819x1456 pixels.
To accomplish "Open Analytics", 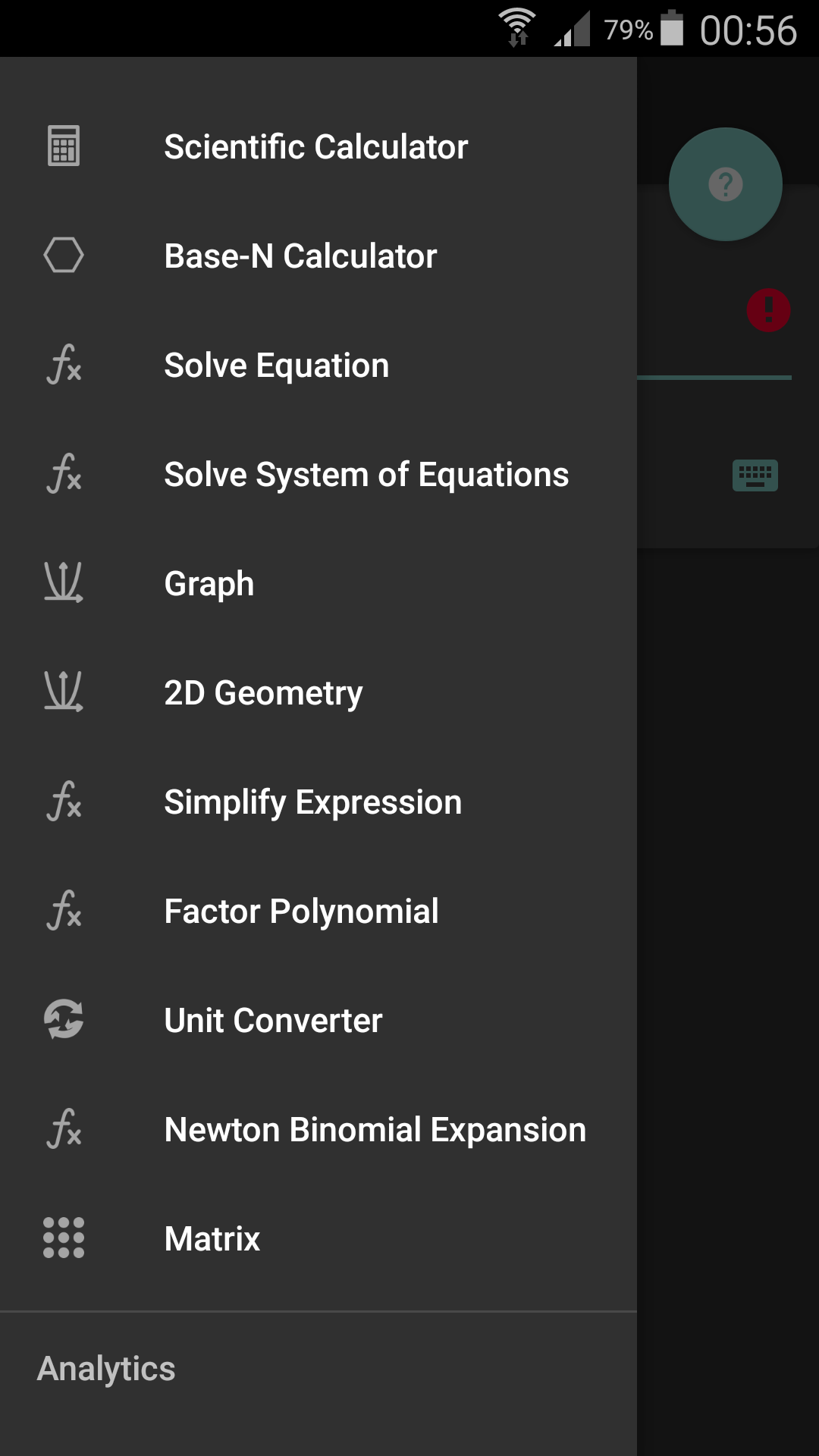I will pos(105,1369).
